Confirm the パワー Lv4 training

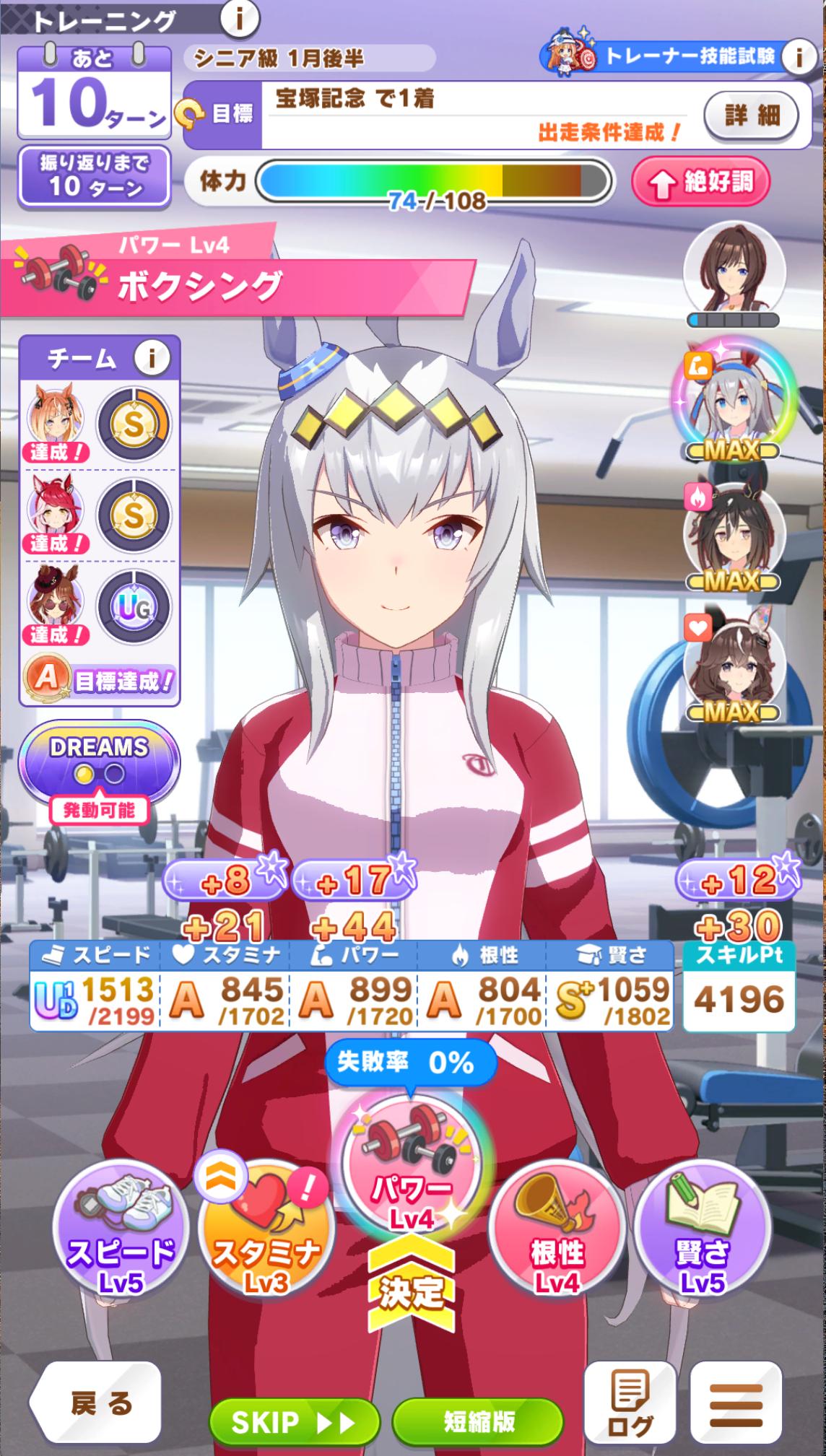click(412, 1169)
